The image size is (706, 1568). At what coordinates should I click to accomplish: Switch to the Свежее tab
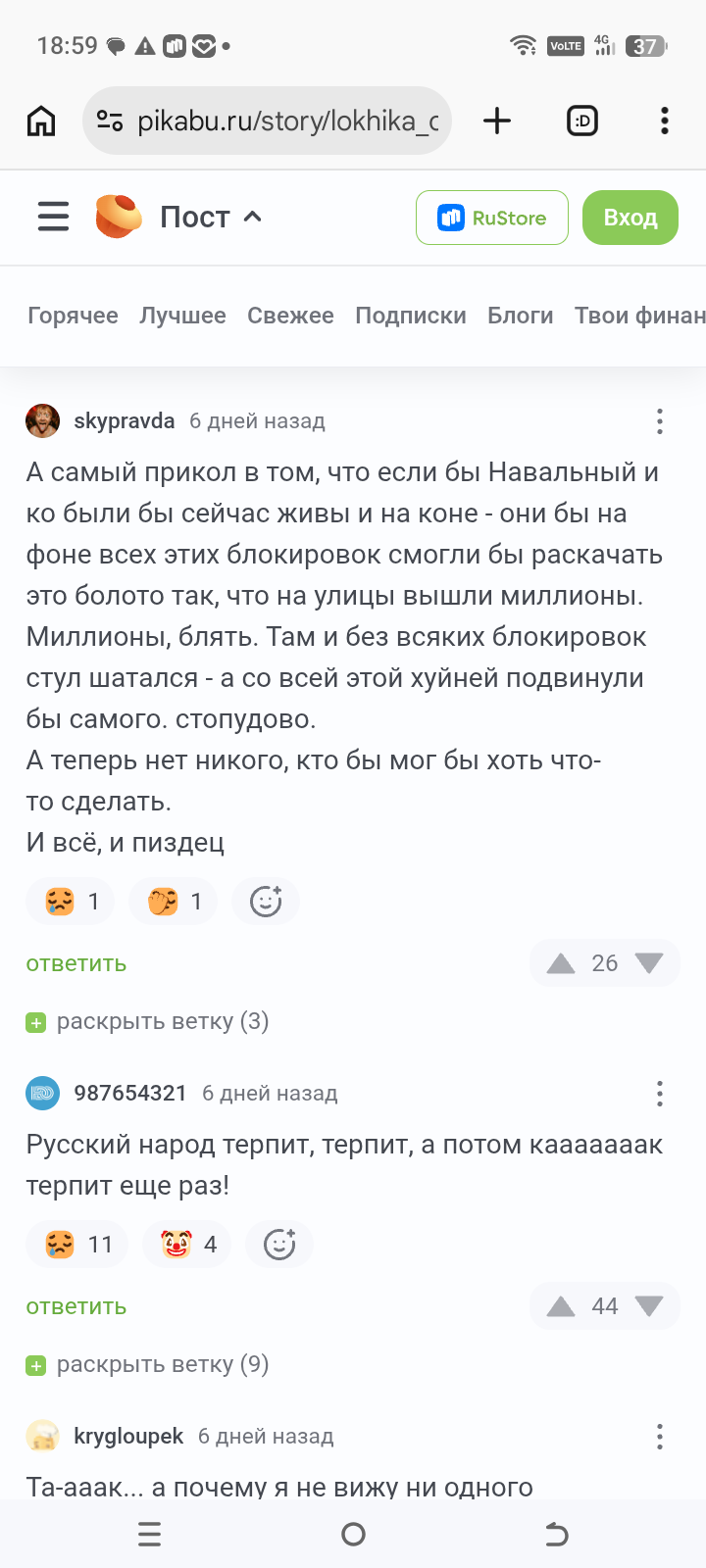point(290,316)
